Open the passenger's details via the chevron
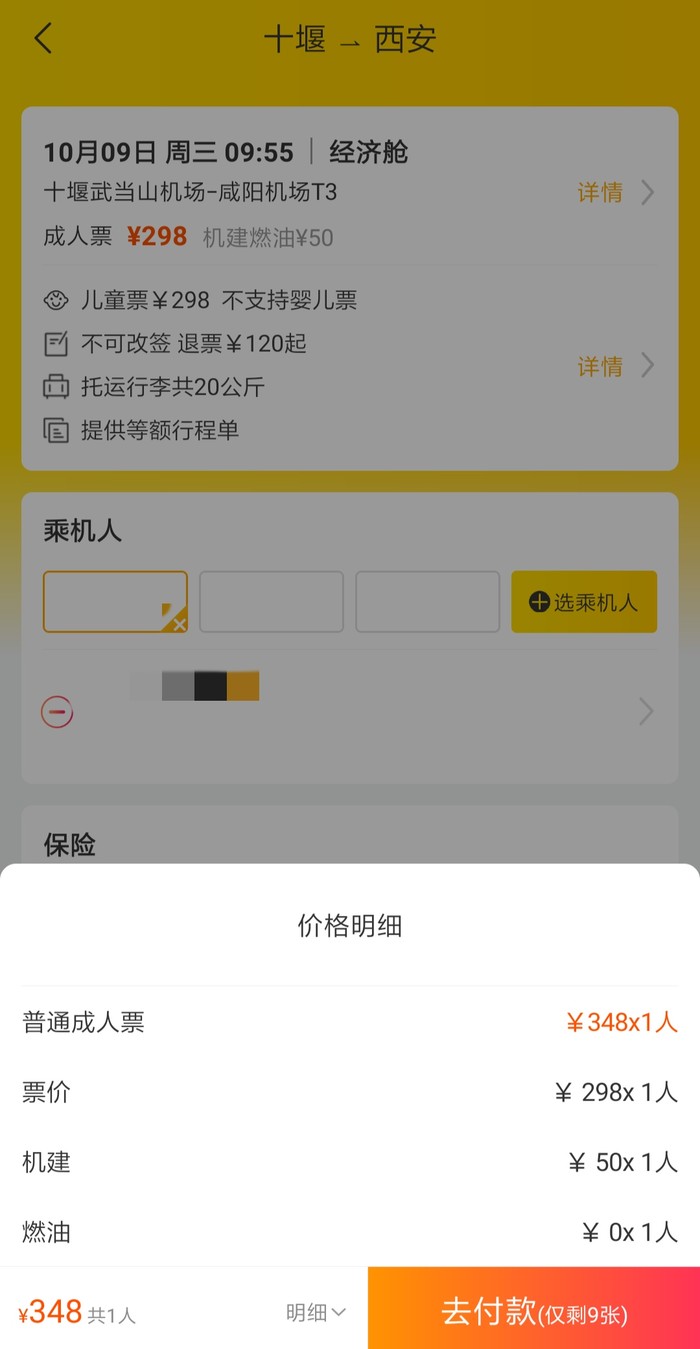The height and width of the screenshot is (1349, 700). (x=646, y=712)
